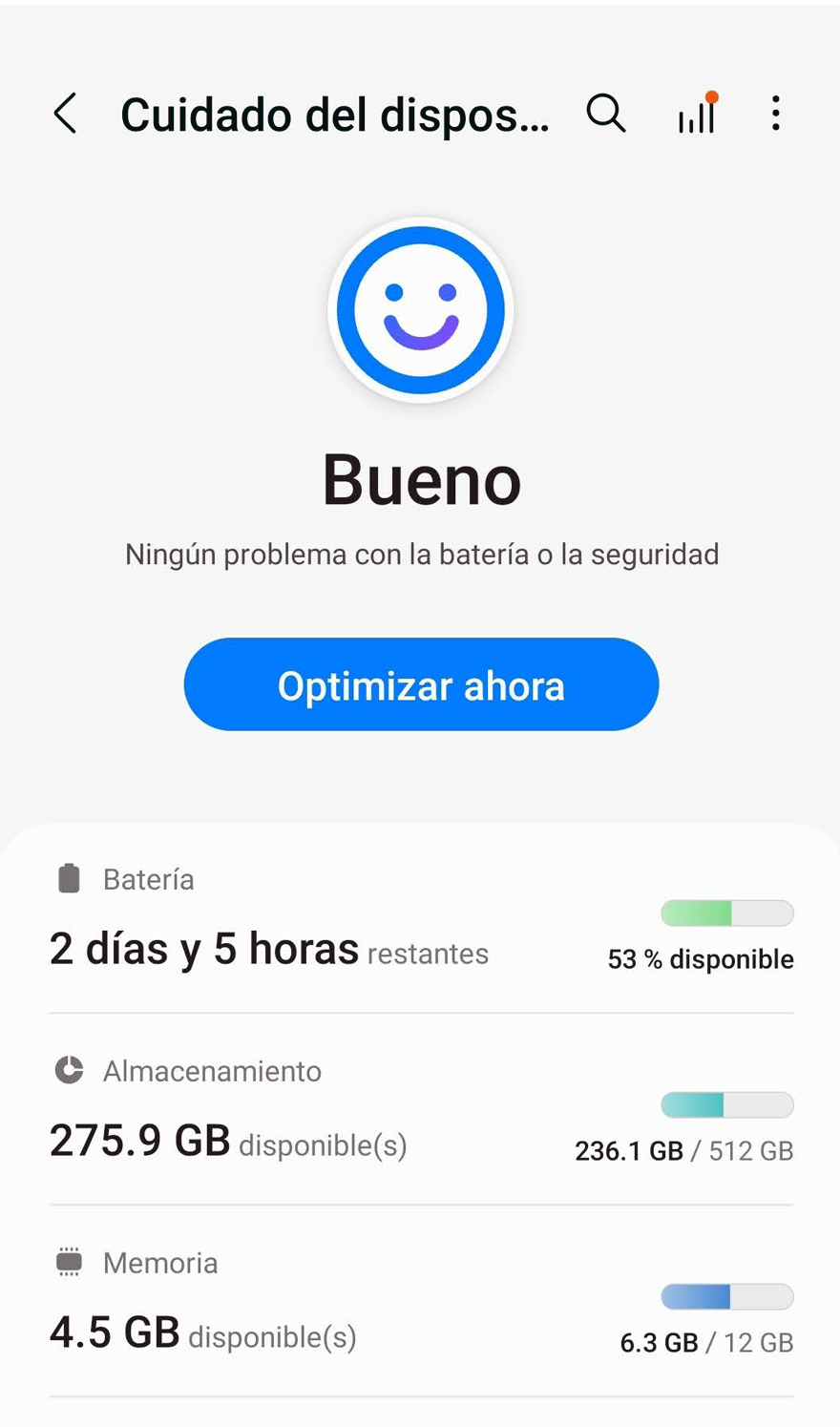Open the Batería details row
The height and width of the screenshot is (1427, 840).
[x=421, y=919]
